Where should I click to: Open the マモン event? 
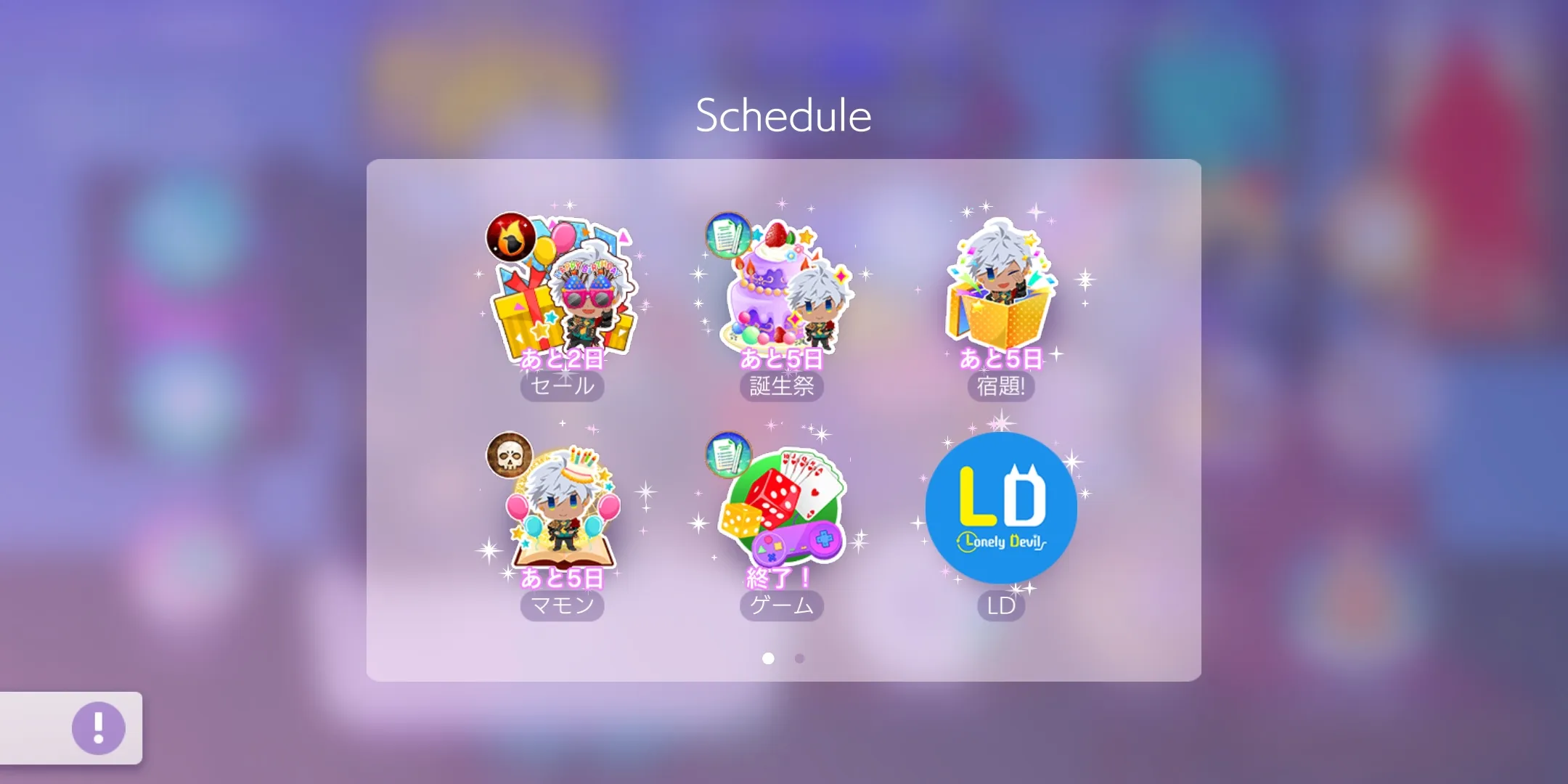(563, 512)
